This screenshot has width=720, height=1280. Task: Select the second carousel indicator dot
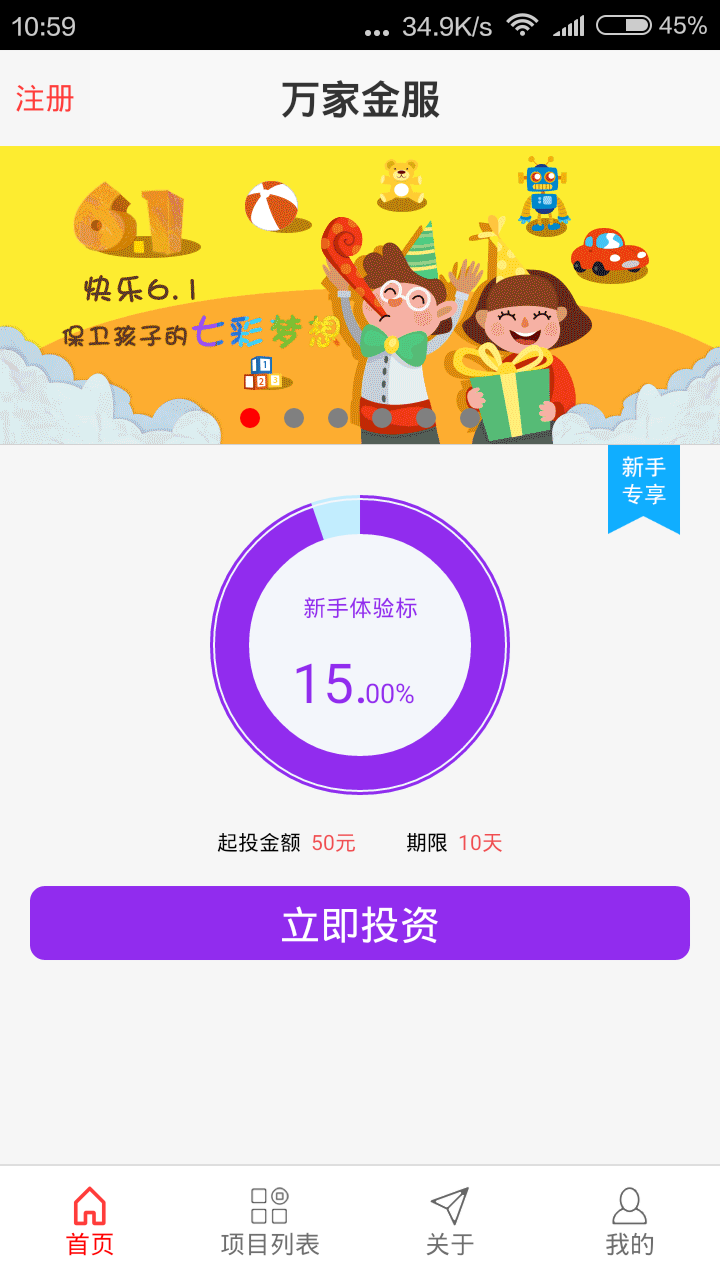tap(293, 418)
